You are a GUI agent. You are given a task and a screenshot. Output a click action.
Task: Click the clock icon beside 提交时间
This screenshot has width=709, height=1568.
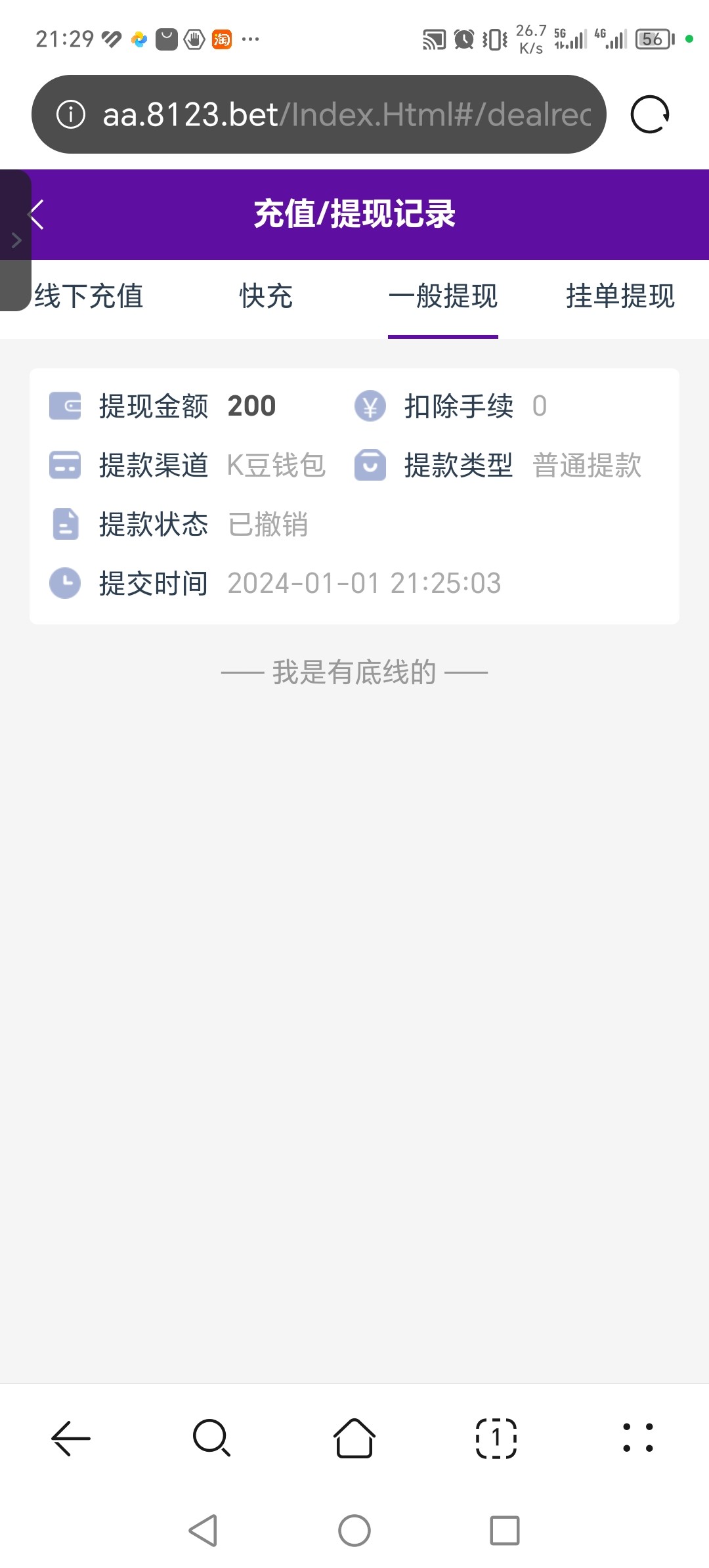coord(64,582)
